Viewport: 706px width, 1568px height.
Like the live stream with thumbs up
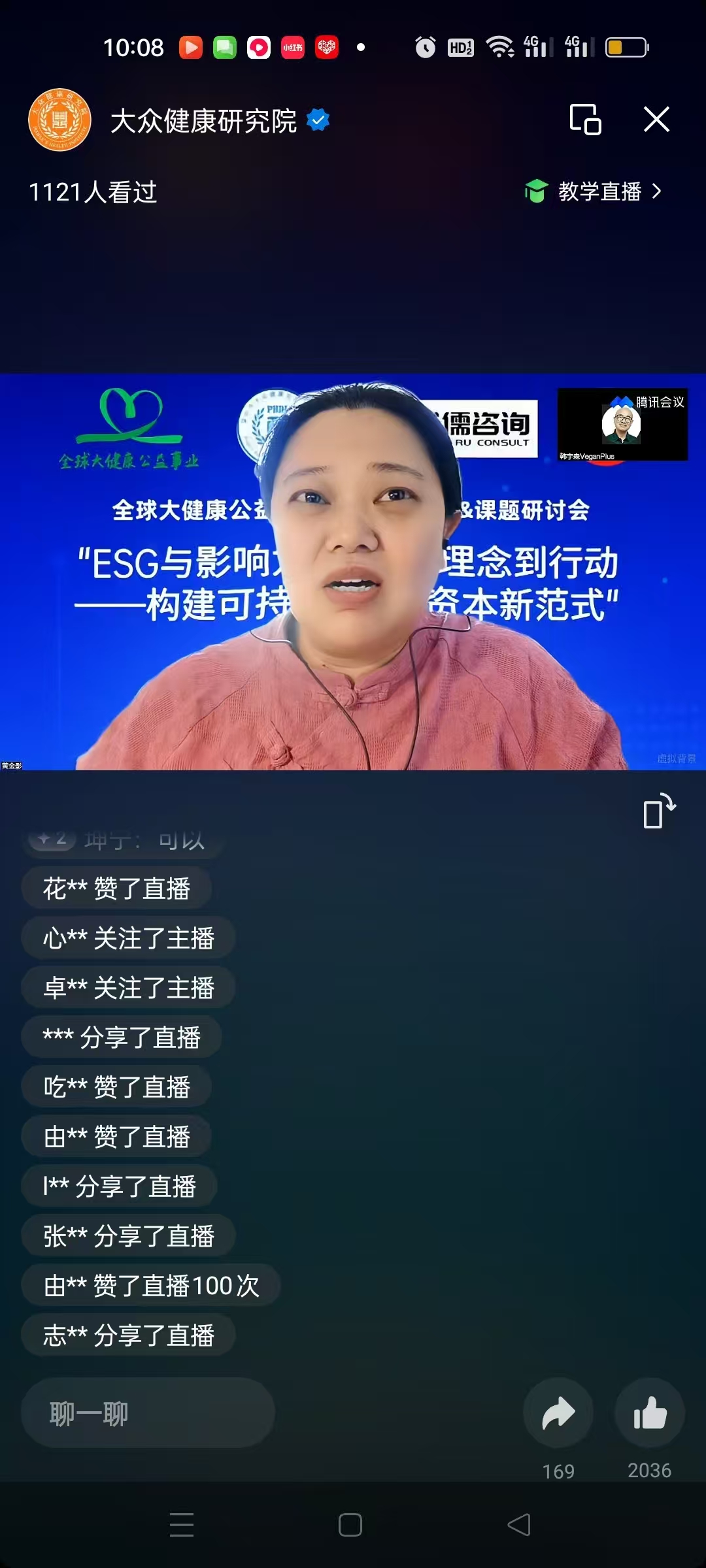pos(650,1413)
